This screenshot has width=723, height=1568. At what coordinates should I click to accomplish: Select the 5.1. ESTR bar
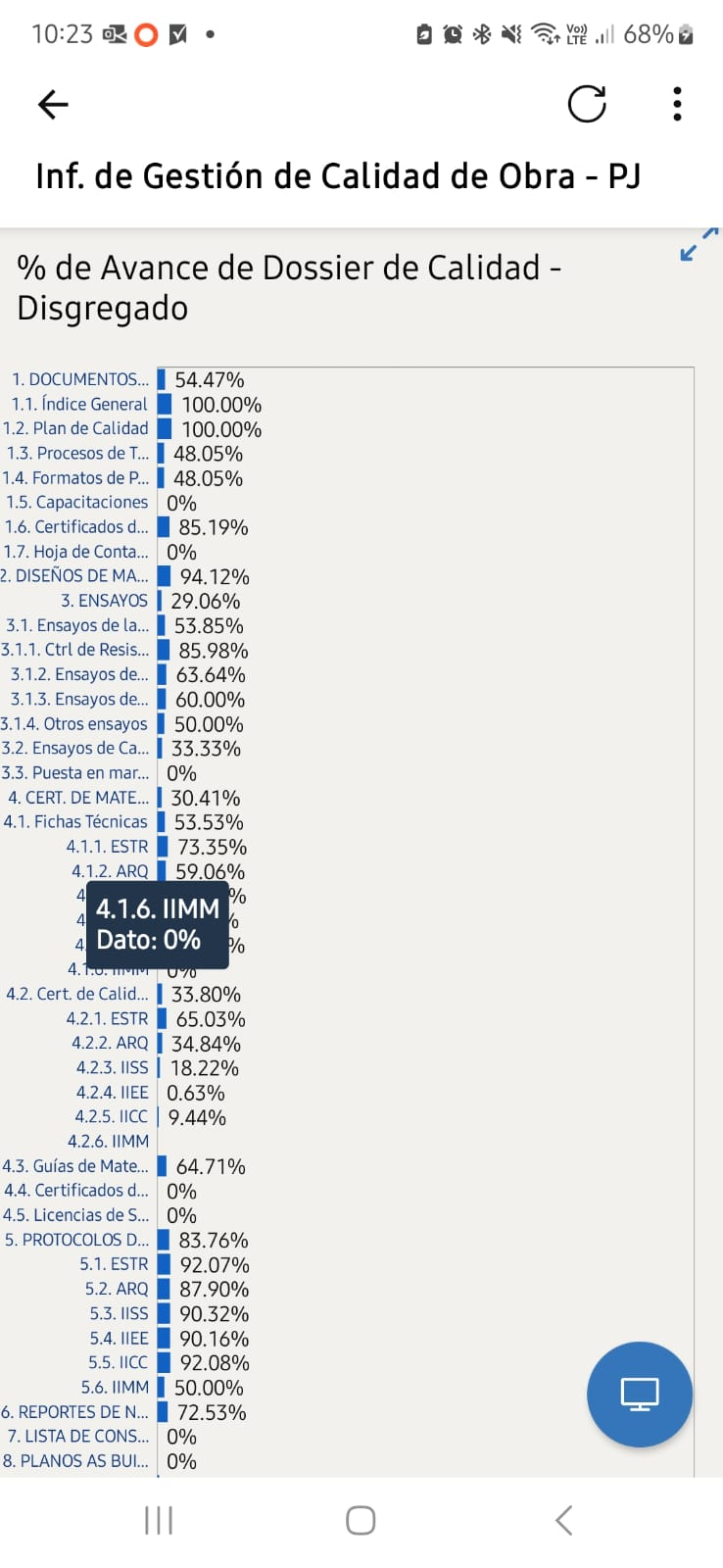(164, 1264)
